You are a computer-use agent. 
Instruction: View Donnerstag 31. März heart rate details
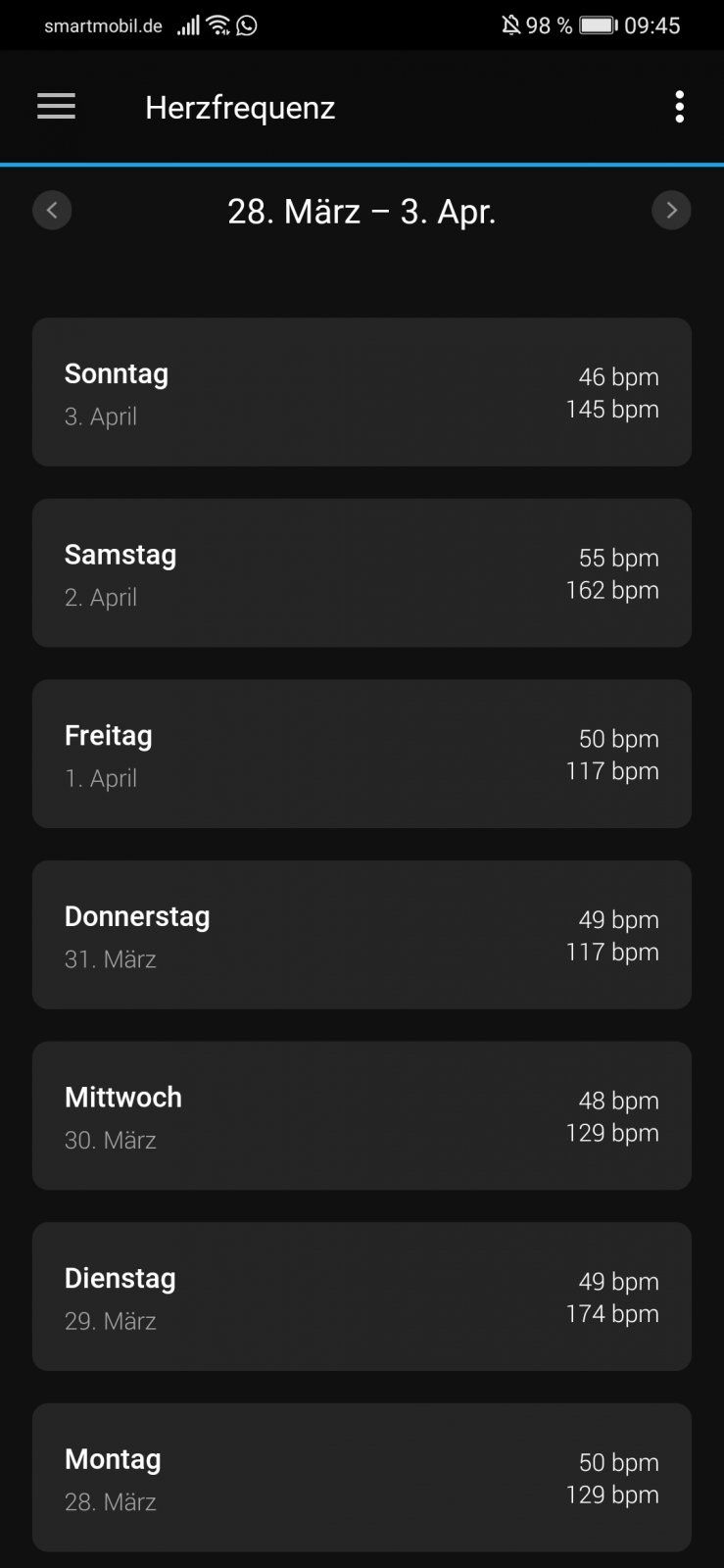362,935
